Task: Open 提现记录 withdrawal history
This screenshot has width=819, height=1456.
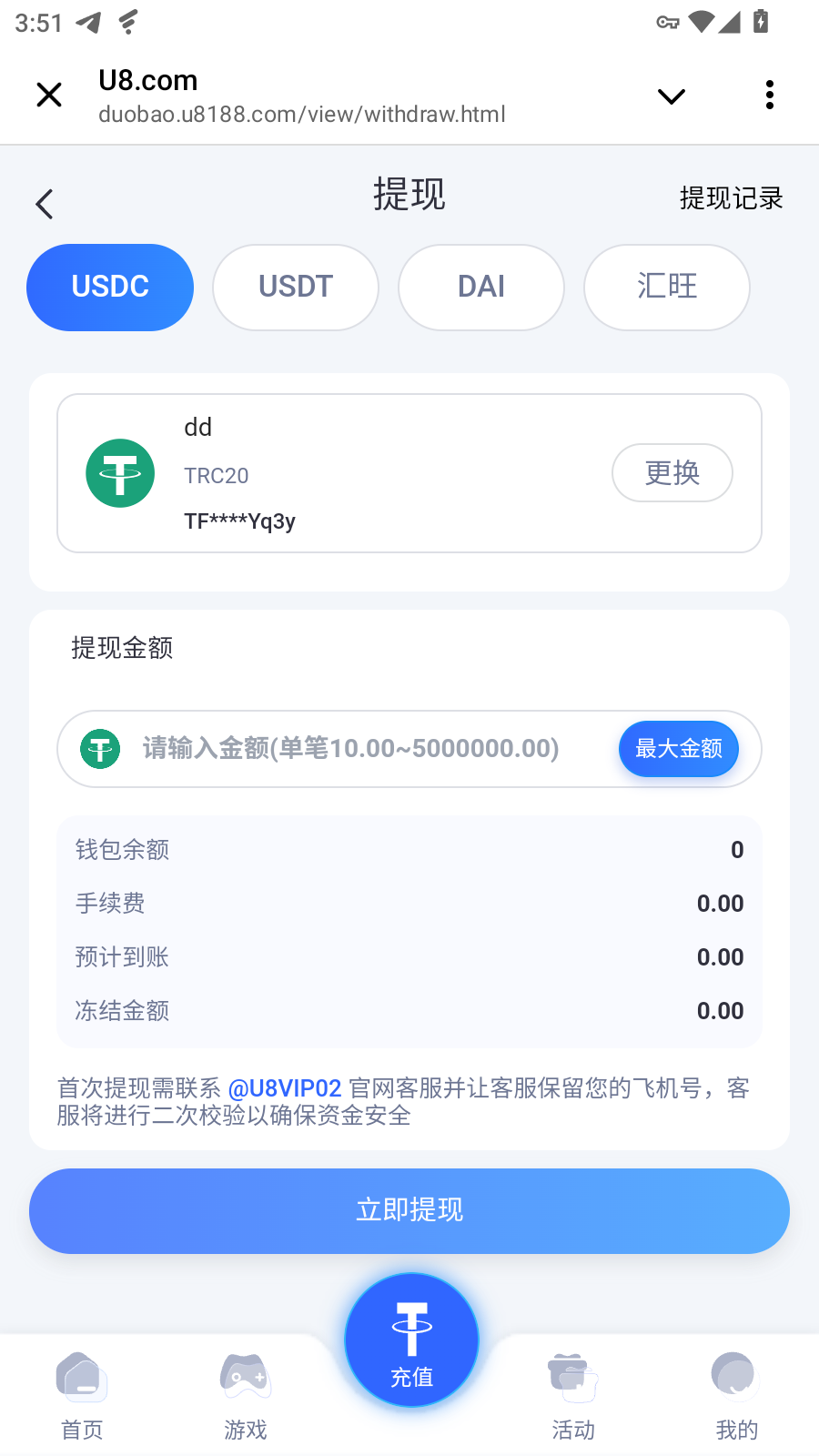Action: click(x=731, y=198)
